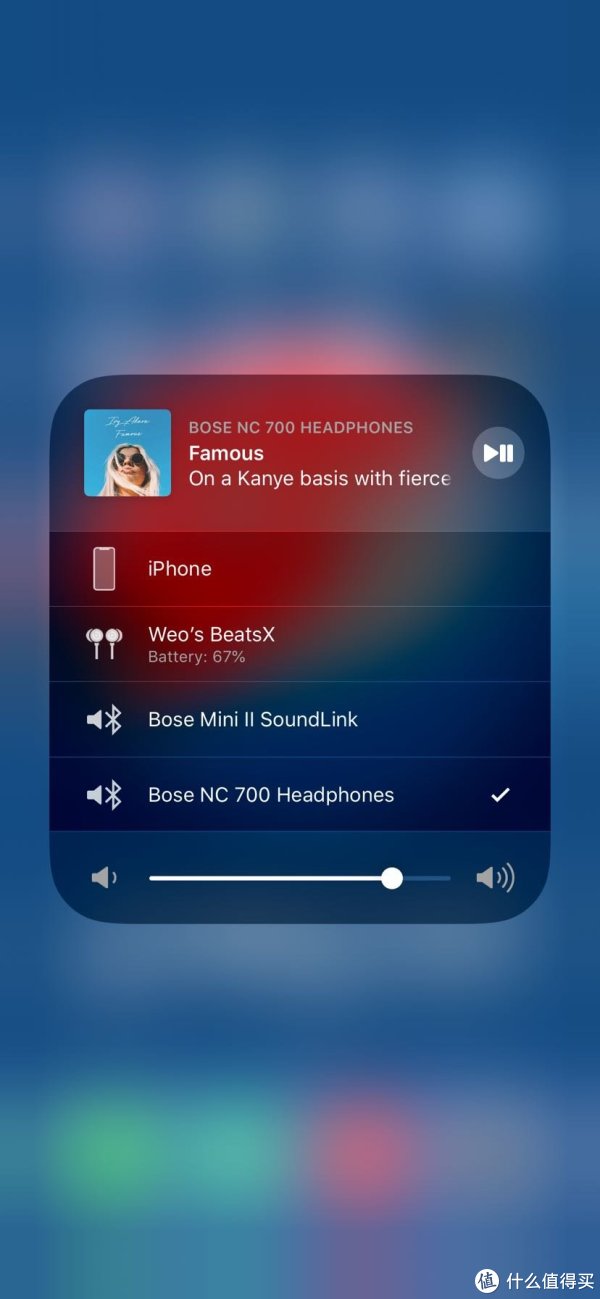
Task: Select Bose NC 700 Headphones output
Action: pyautogui.click(x=299, y=795)
